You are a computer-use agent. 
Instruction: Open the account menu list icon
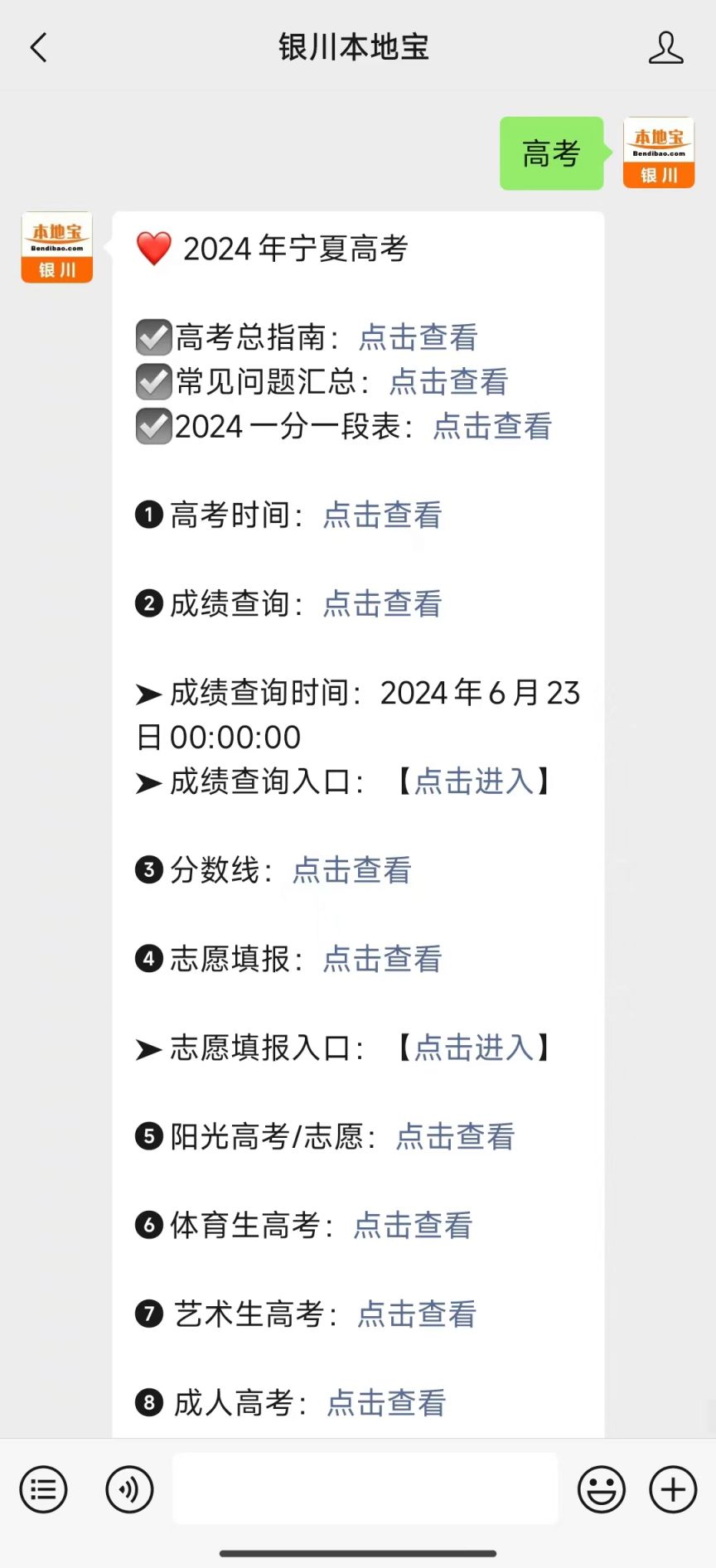tap(43, 1489)
